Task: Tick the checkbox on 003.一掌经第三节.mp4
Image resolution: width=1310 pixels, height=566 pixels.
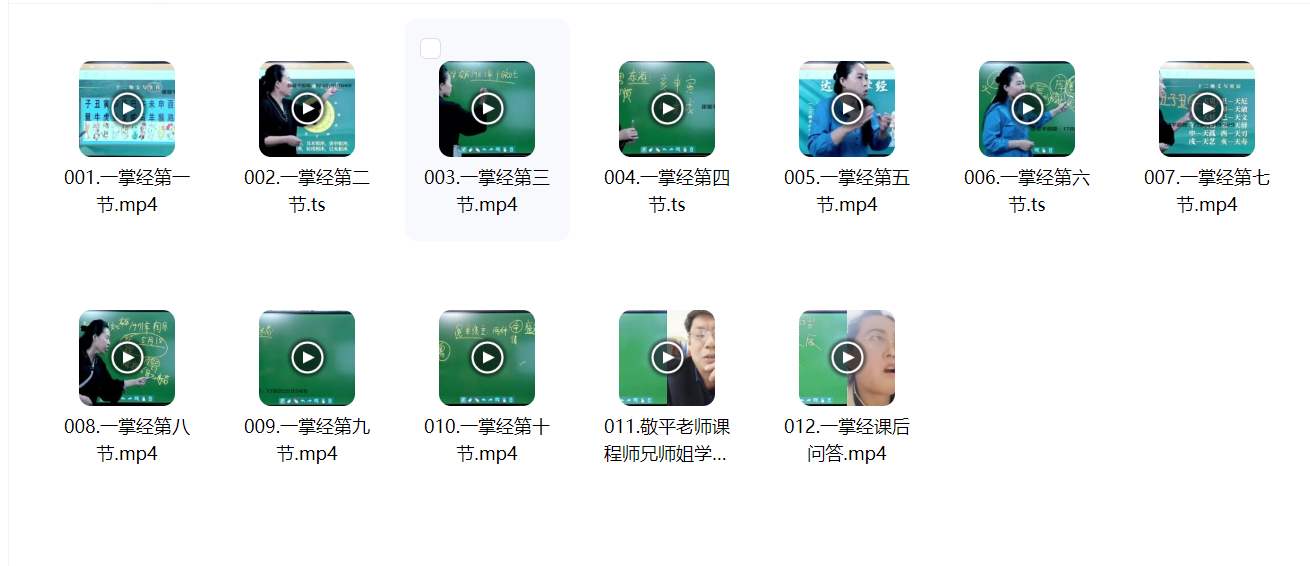Action: [x=431, y=49]
